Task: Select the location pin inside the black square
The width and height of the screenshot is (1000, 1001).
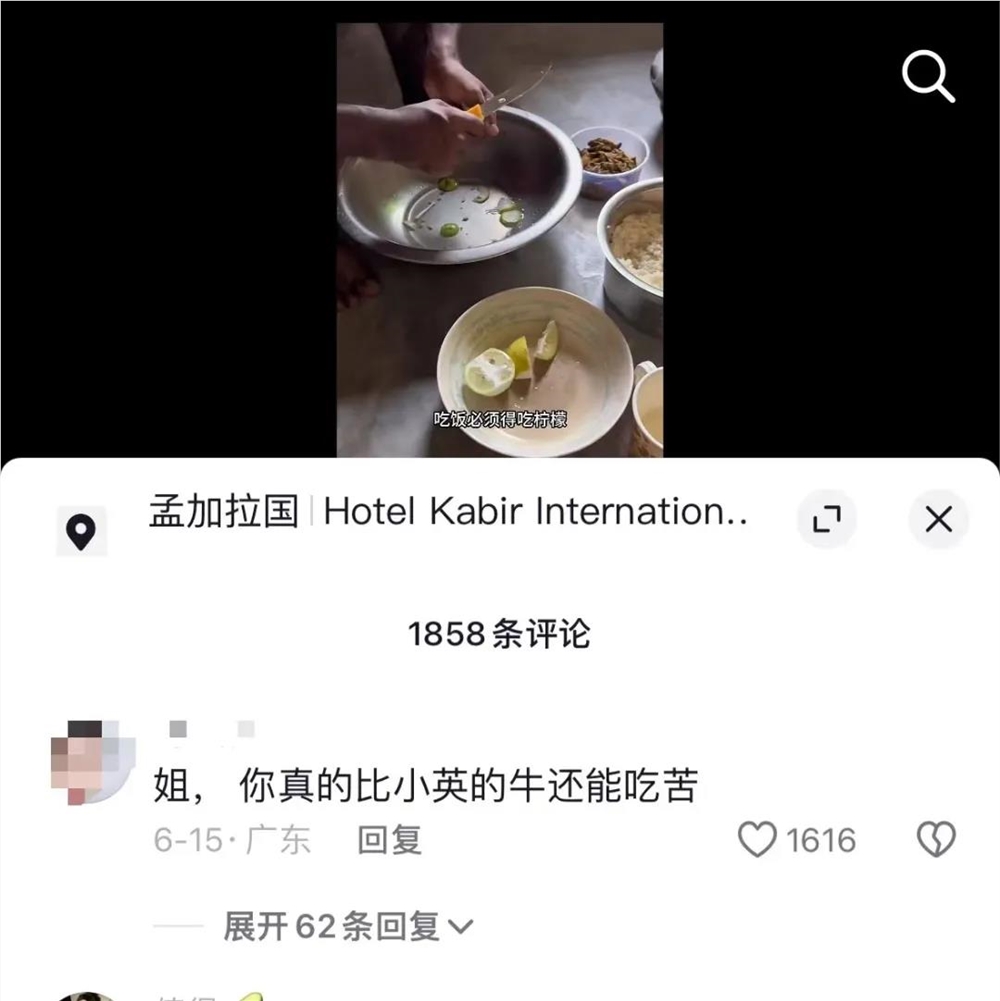Action: 82,530
